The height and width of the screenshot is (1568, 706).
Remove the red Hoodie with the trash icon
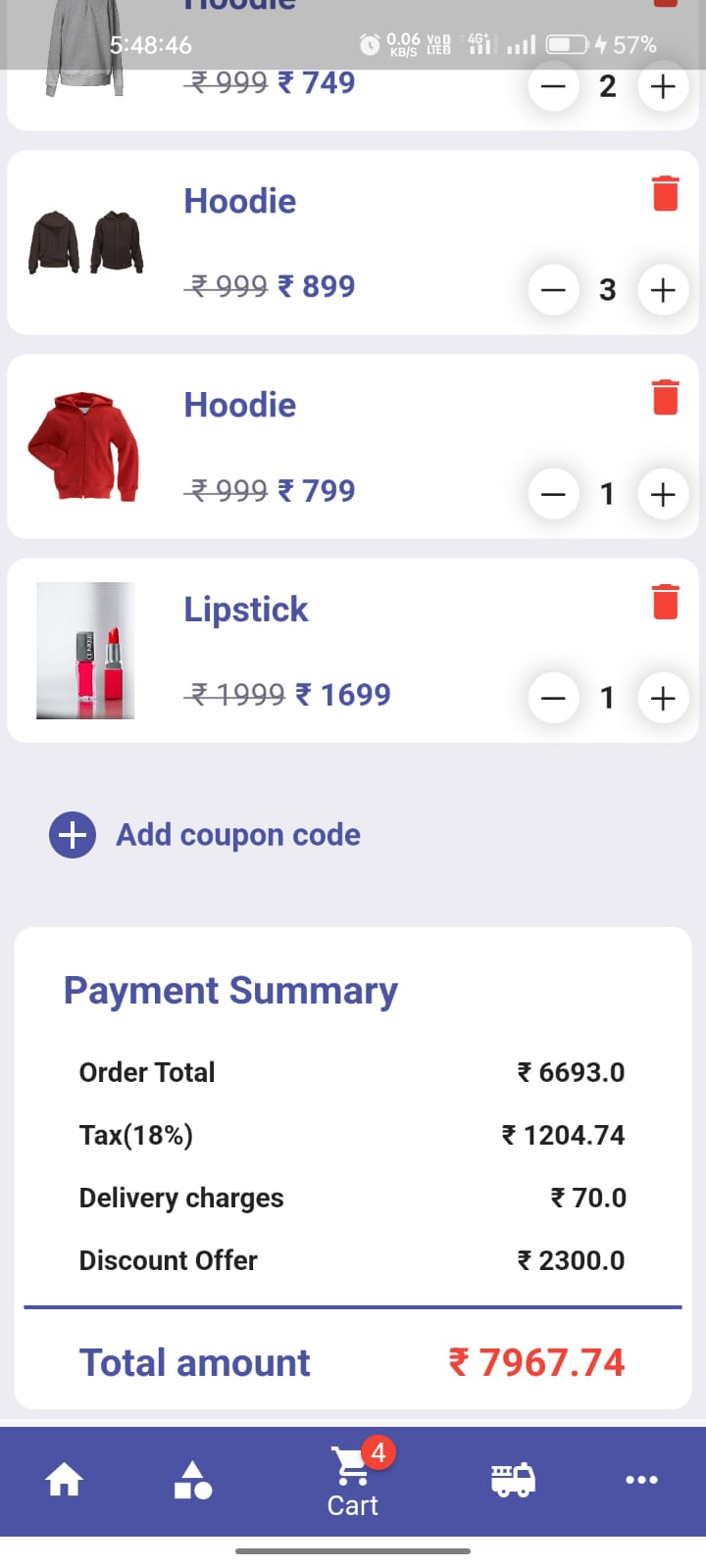tap(666, 398)
